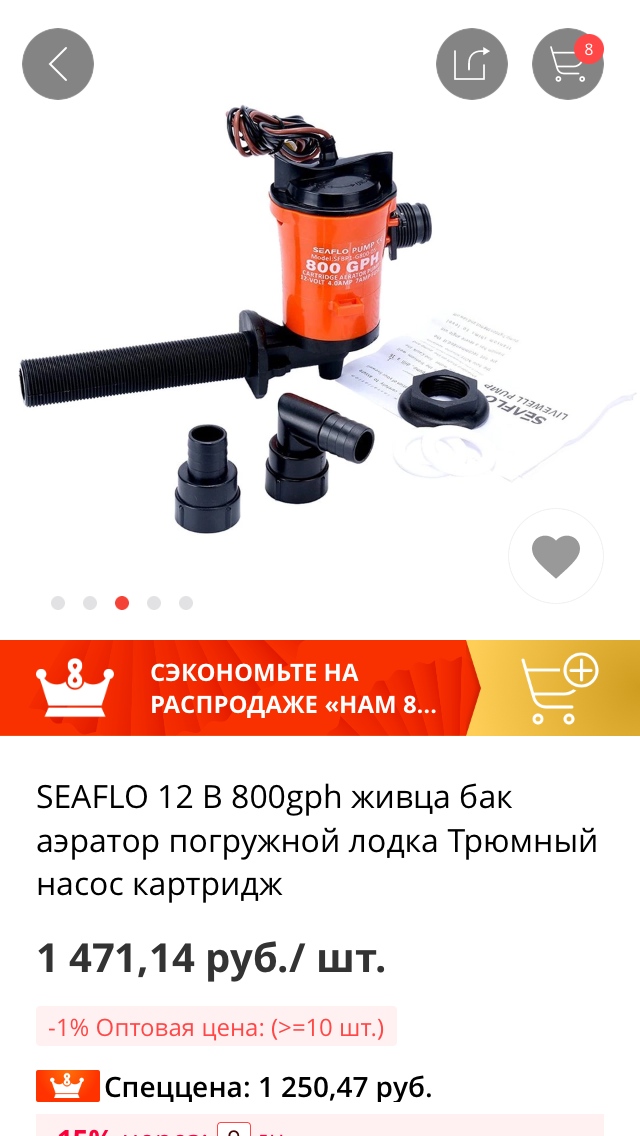View the SEAFLO pump product photo
The height and width of the screenshot is (1136, 640).
(x=300, y=320)
